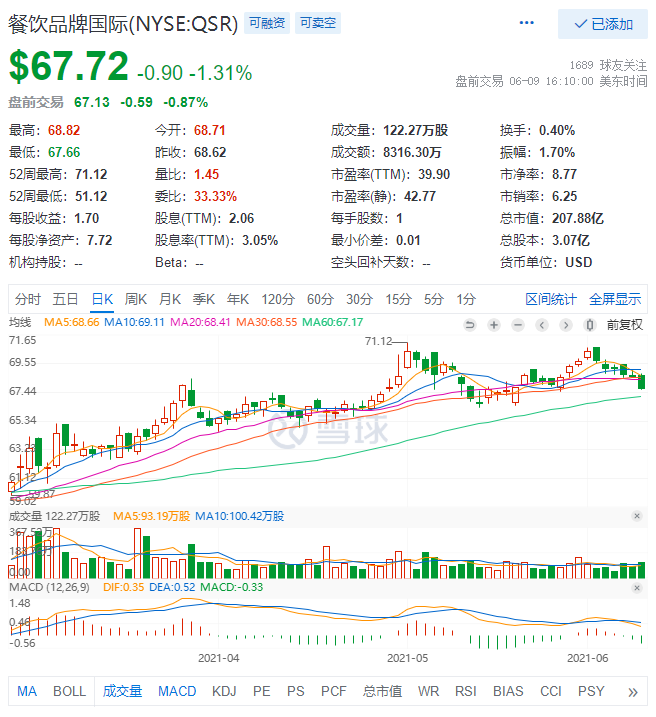The width and height of the screenshot is (656, 717).
Task: Enable the KDJ indicator
Action: point(224,691)
